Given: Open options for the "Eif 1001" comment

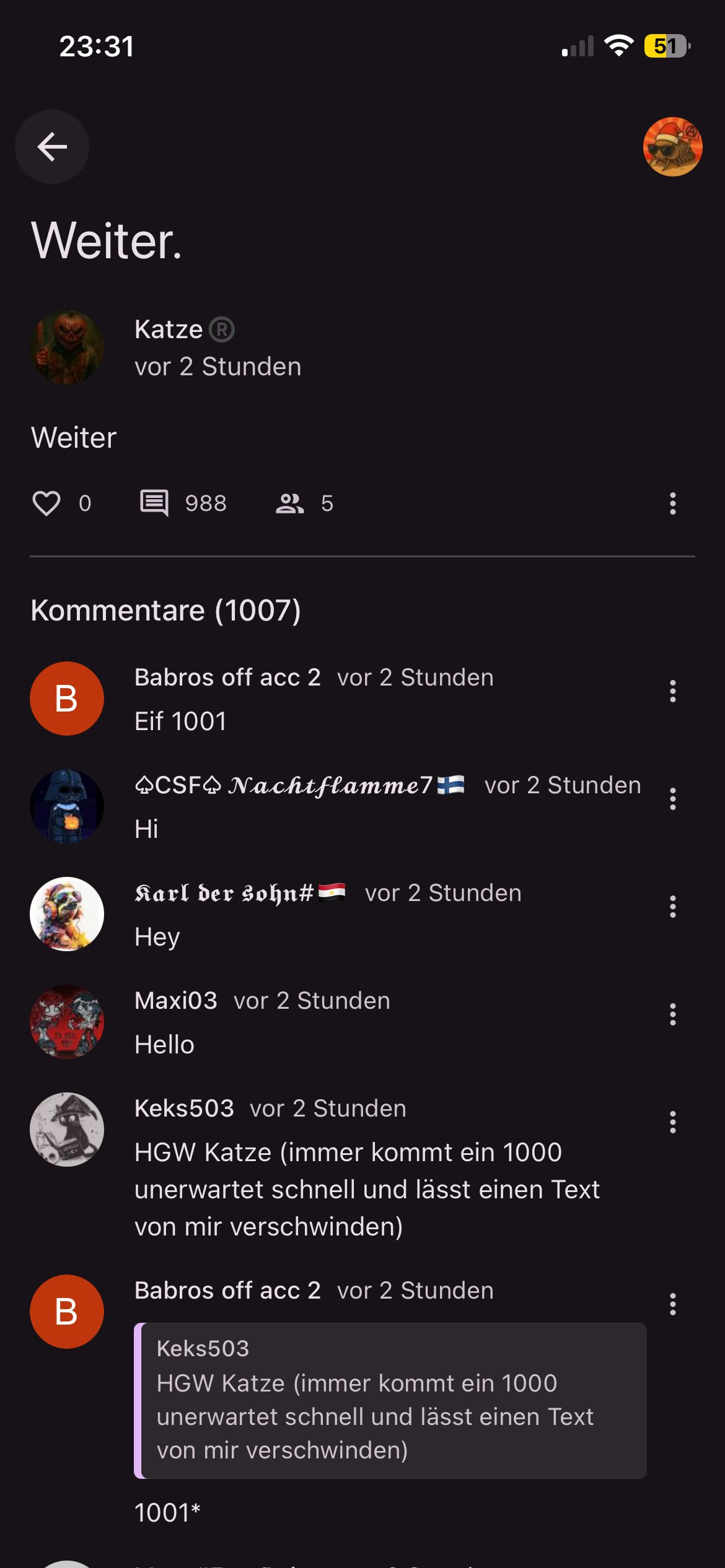Looking at the screenshot, I should [672, 691].
